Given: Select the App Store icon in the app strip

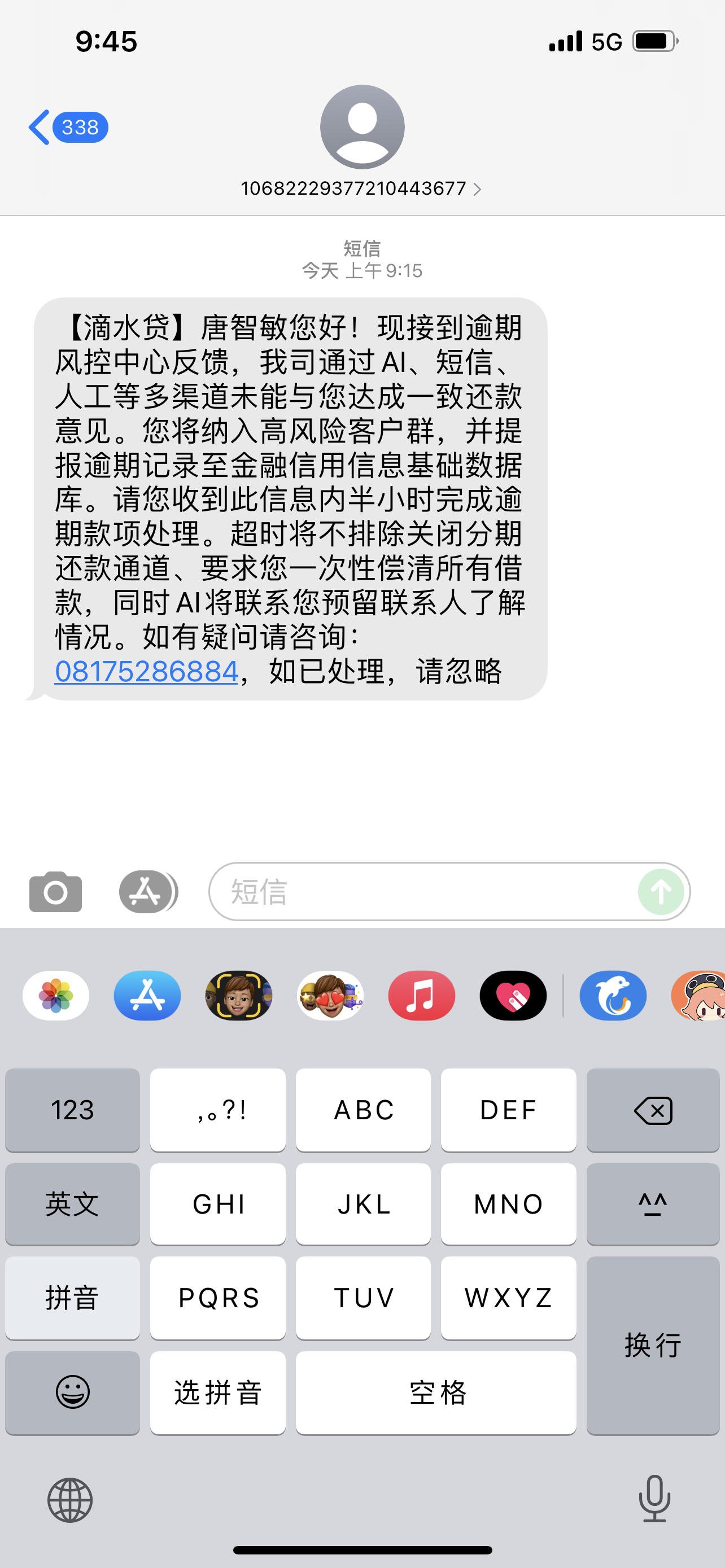Looking at the screenshot, I should click(146, 996).
